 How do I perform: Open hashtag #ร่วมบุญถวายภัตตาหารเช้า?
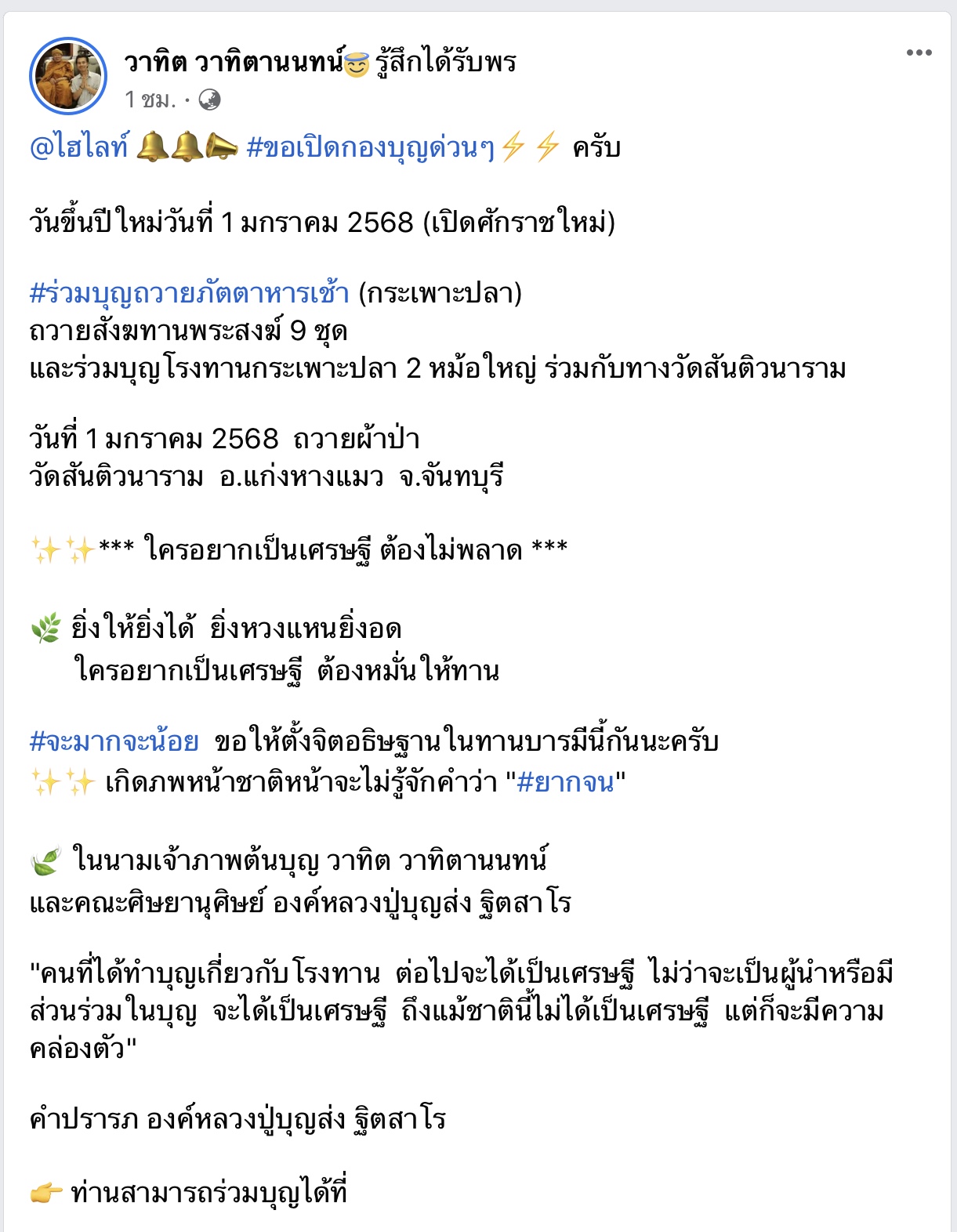click(189, 293)
